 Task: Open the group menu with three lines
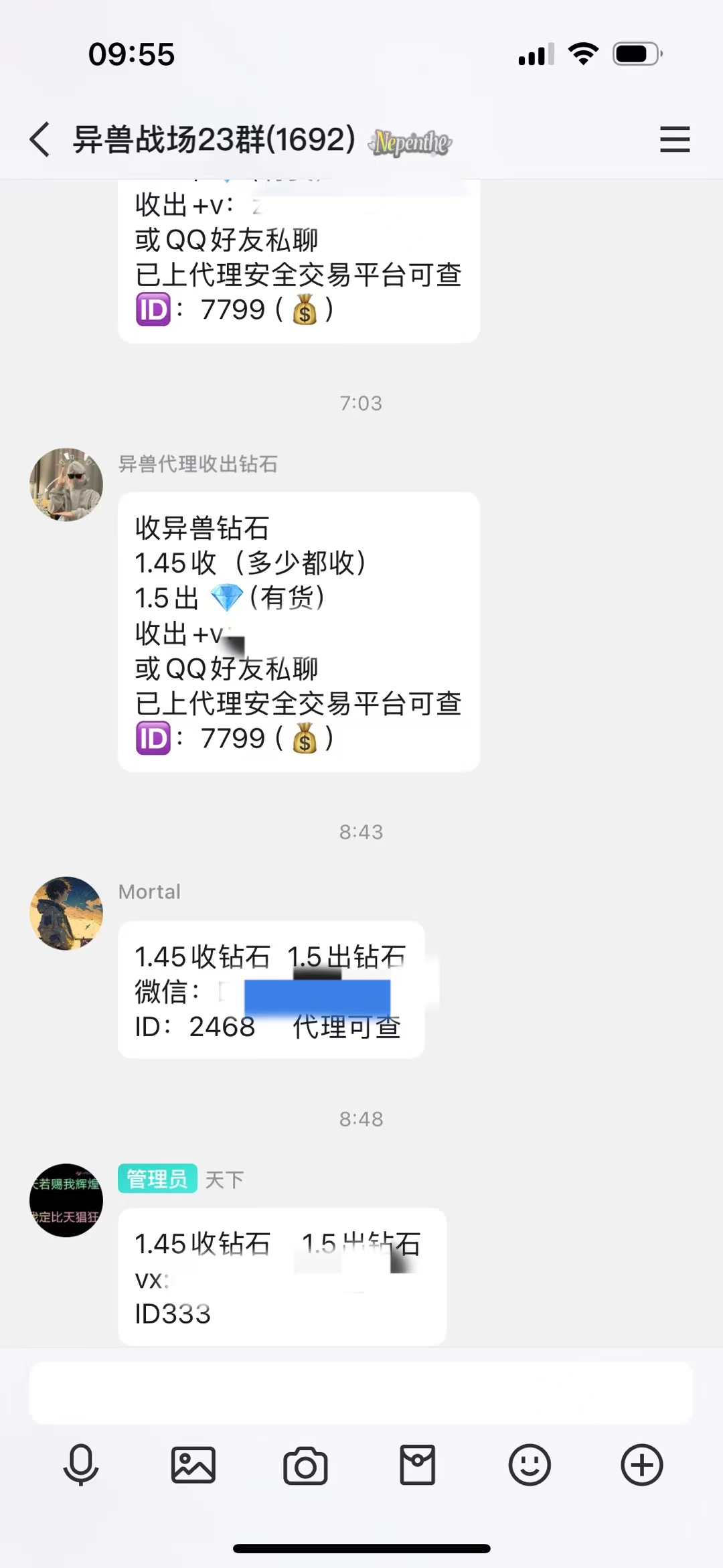(x=674, y=139)
